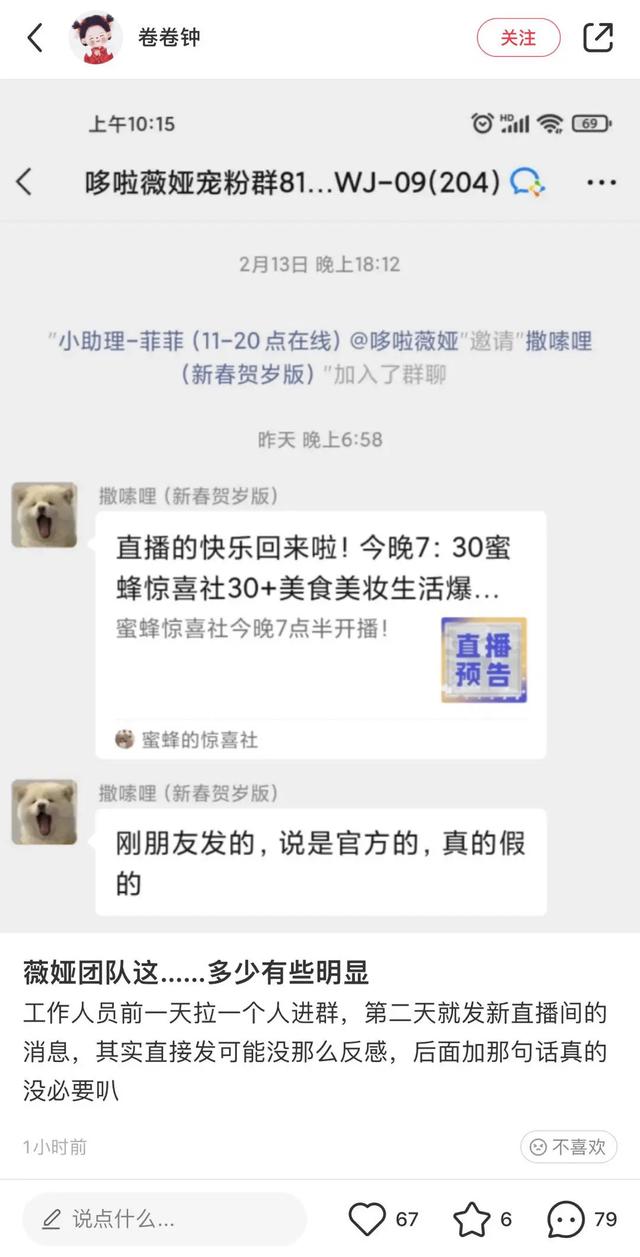Follow 卷卷钟 with the 关注 button
640x1257 pixels.
point(518,38)
